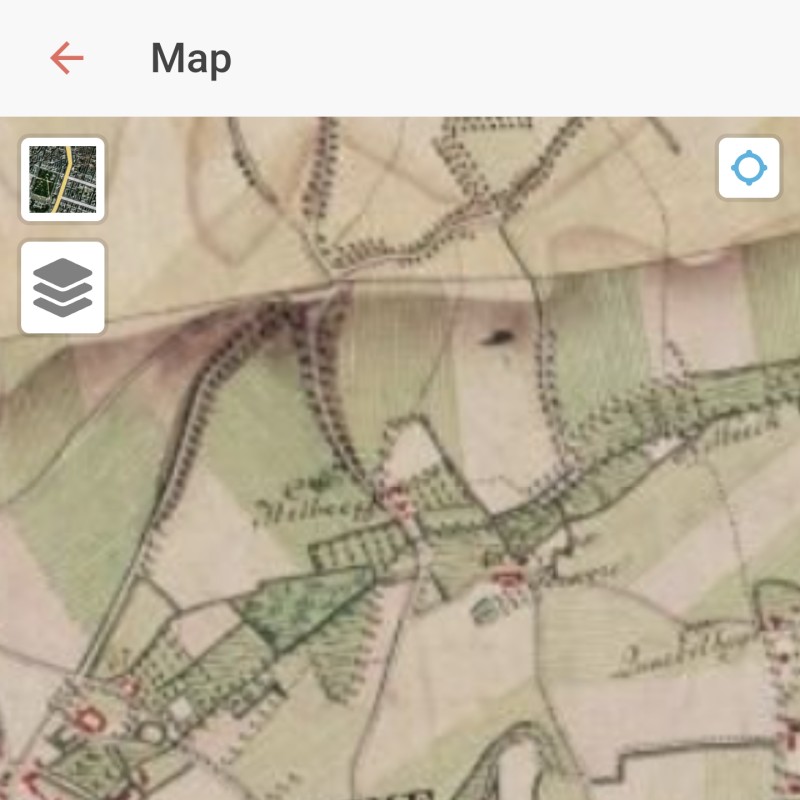Image resolution: width=800 pixels, height=800 pixels.
Task: Go back using the red arrow
Action: point(67,58)
